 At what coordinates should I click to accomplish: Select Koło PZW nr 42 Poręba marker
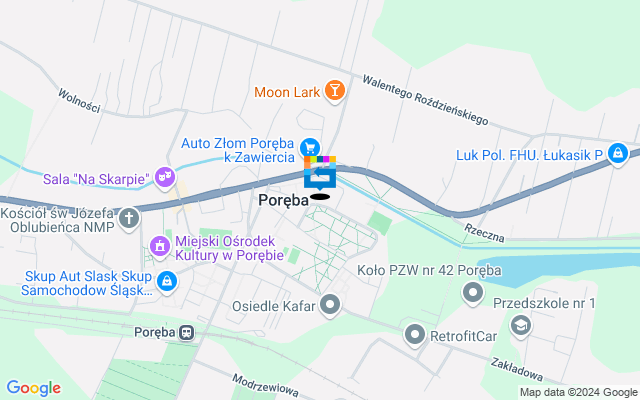[472, 292]
